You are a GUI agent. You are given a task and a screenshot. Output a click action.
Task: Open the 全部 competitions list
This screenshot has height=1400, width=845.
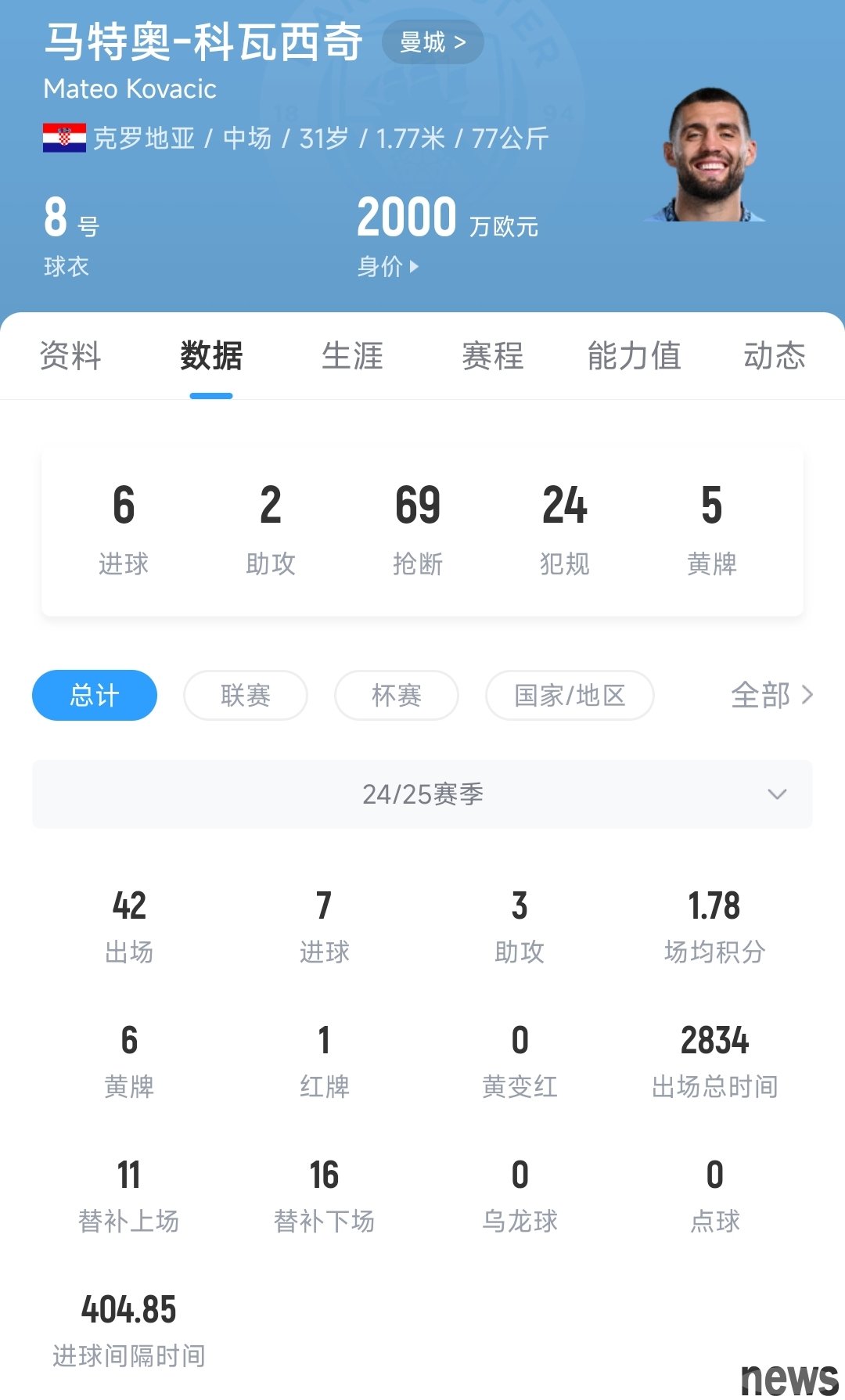click(772, 695)
